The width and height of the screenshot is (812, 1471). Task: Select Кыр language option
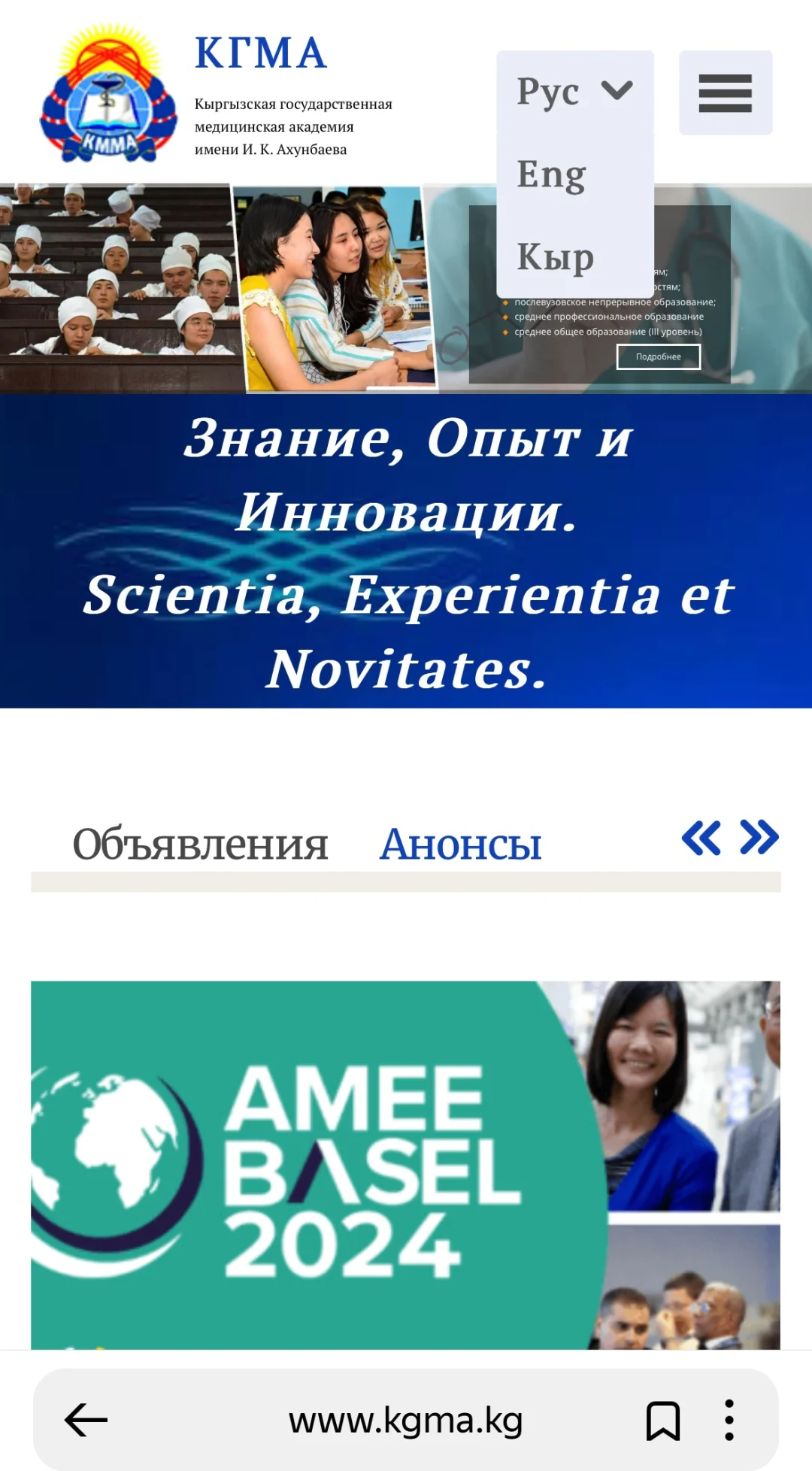[x=555, y=257]
